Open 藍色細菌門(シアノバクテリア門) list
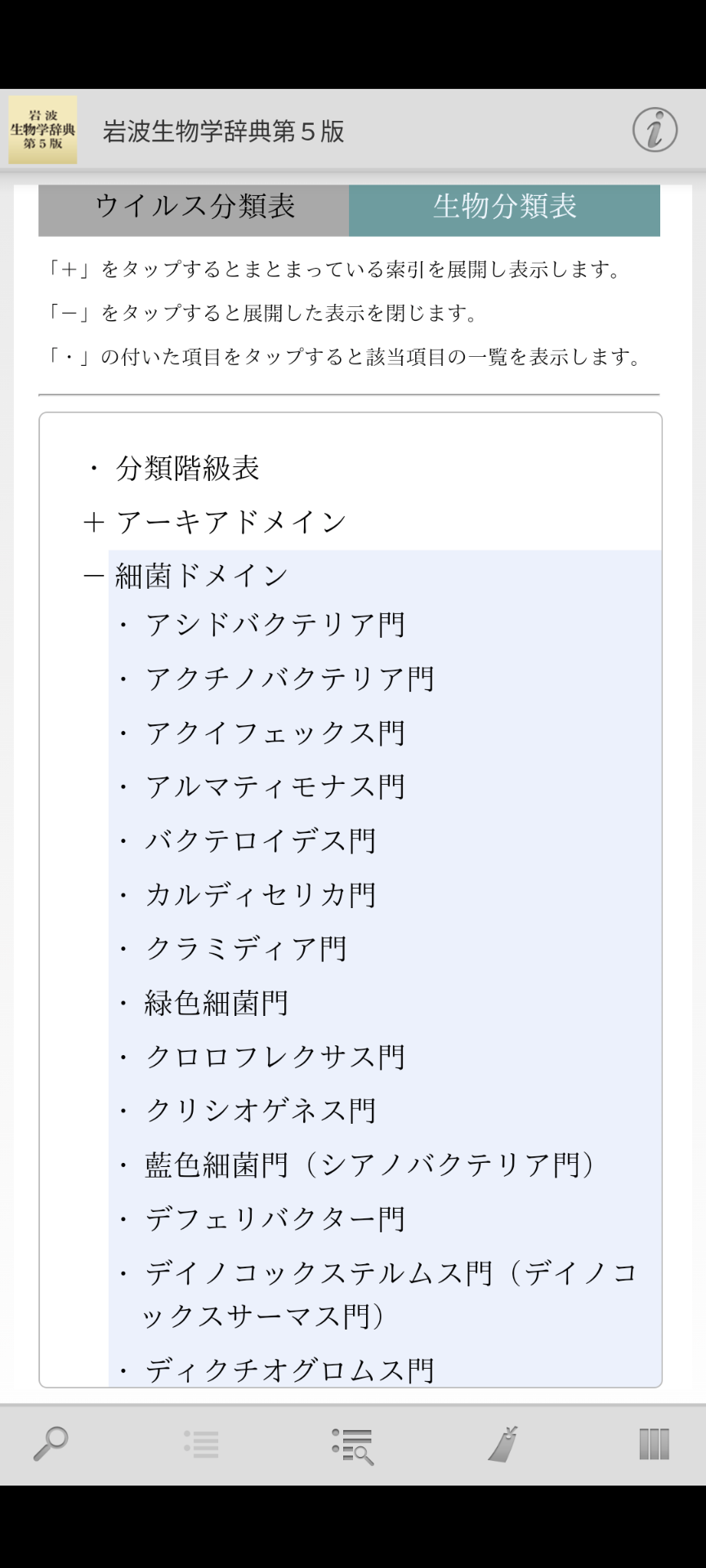 369,1165
